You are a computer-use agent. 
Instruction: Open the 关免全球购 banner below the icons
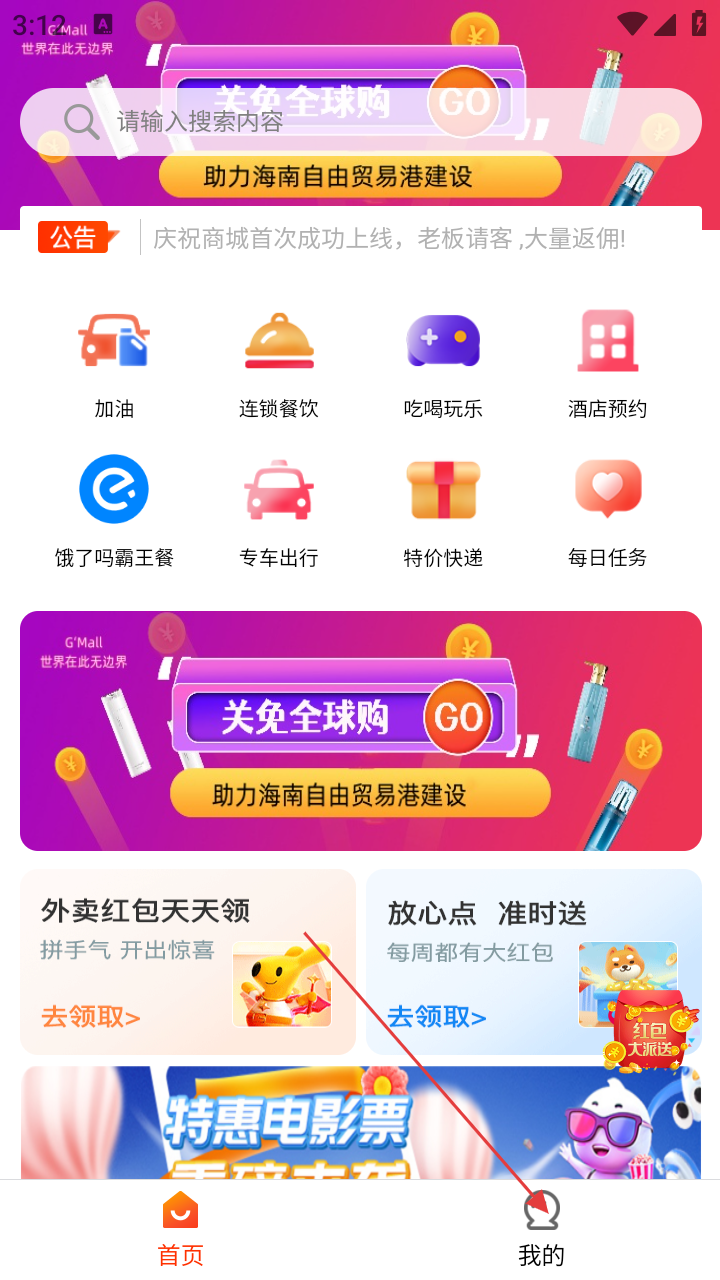360,731
